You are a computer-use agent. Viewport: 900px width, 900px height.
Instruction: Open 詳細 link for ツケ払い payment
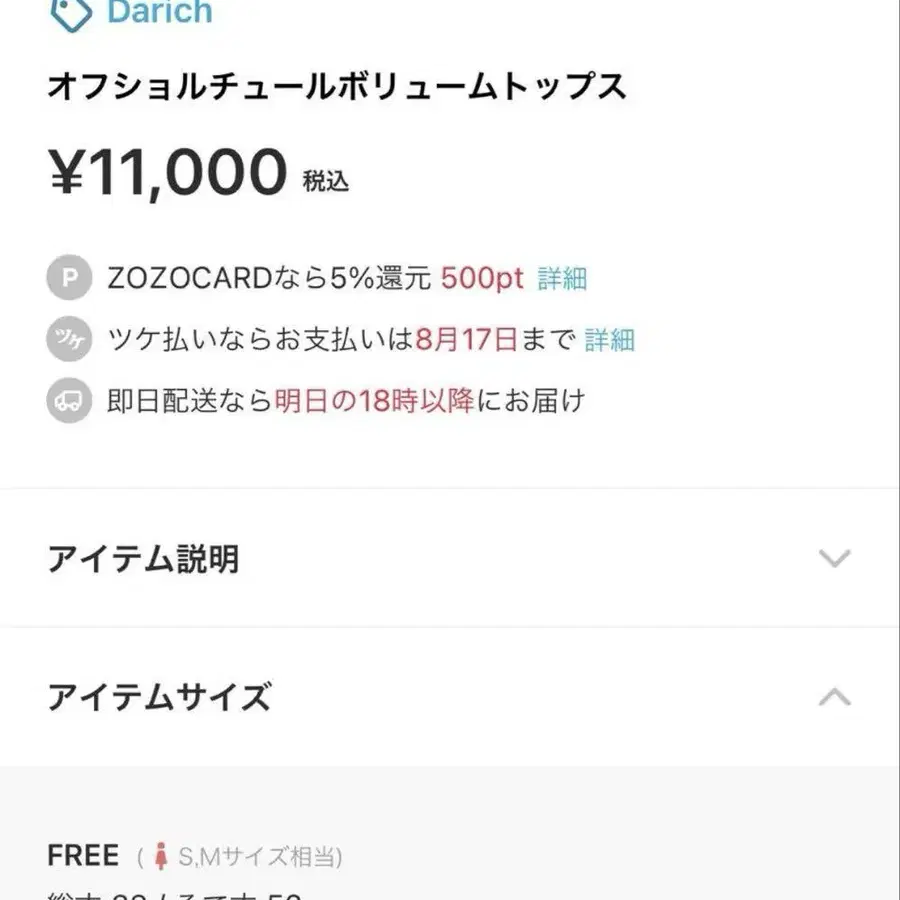coord(610,340)
